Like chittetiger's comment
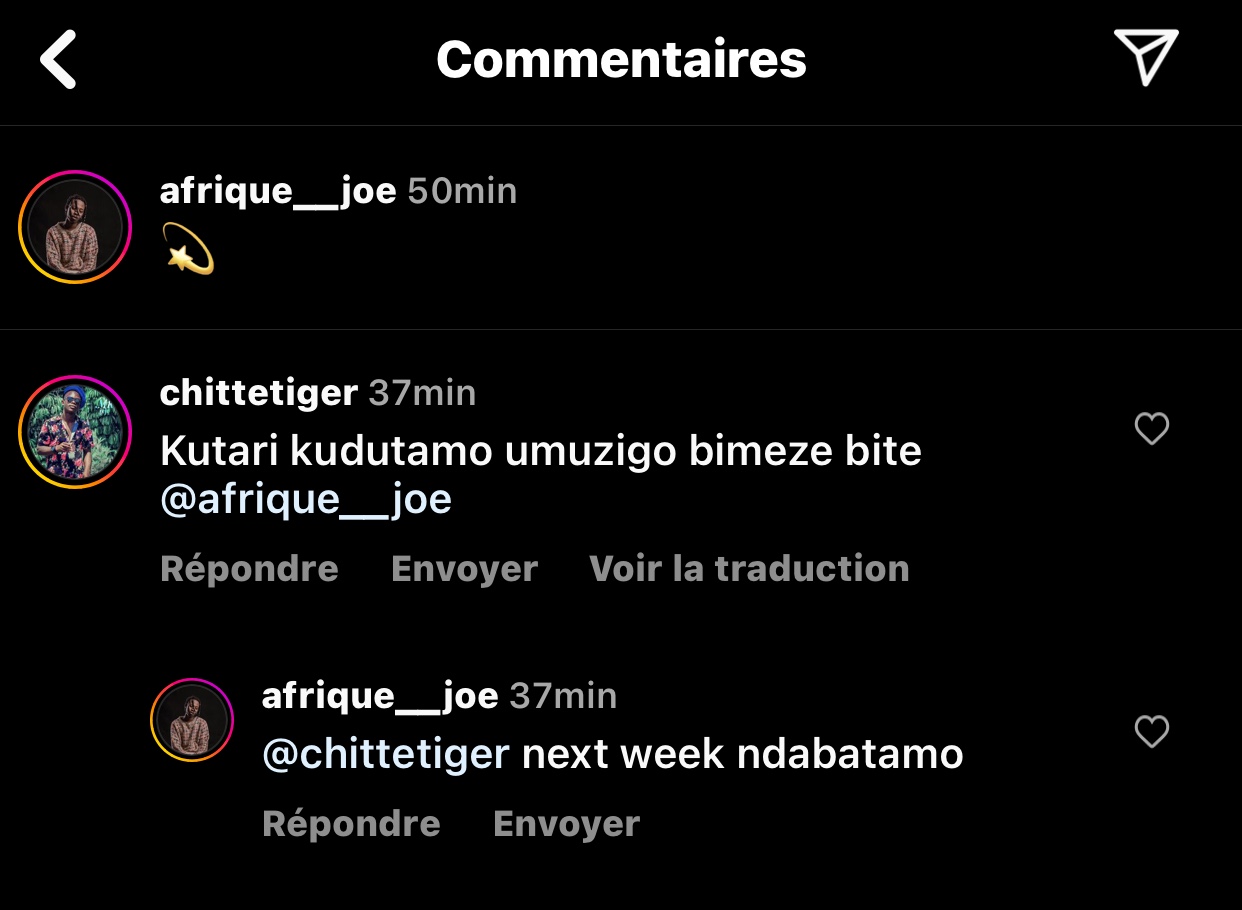Screen dimensions: 1242x910 coord(1152,429)
